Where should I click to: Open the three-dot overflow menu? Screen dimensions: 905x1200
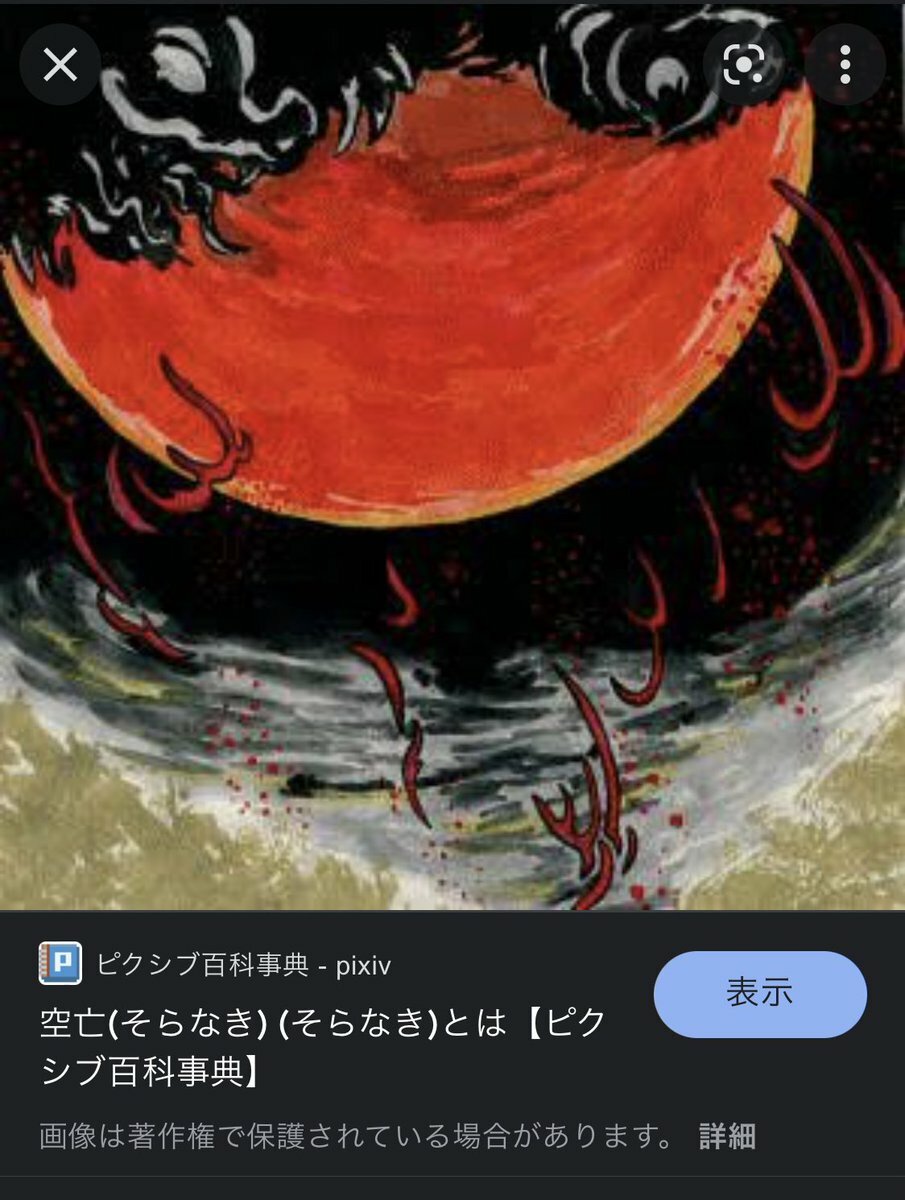[x=845, y=65]
